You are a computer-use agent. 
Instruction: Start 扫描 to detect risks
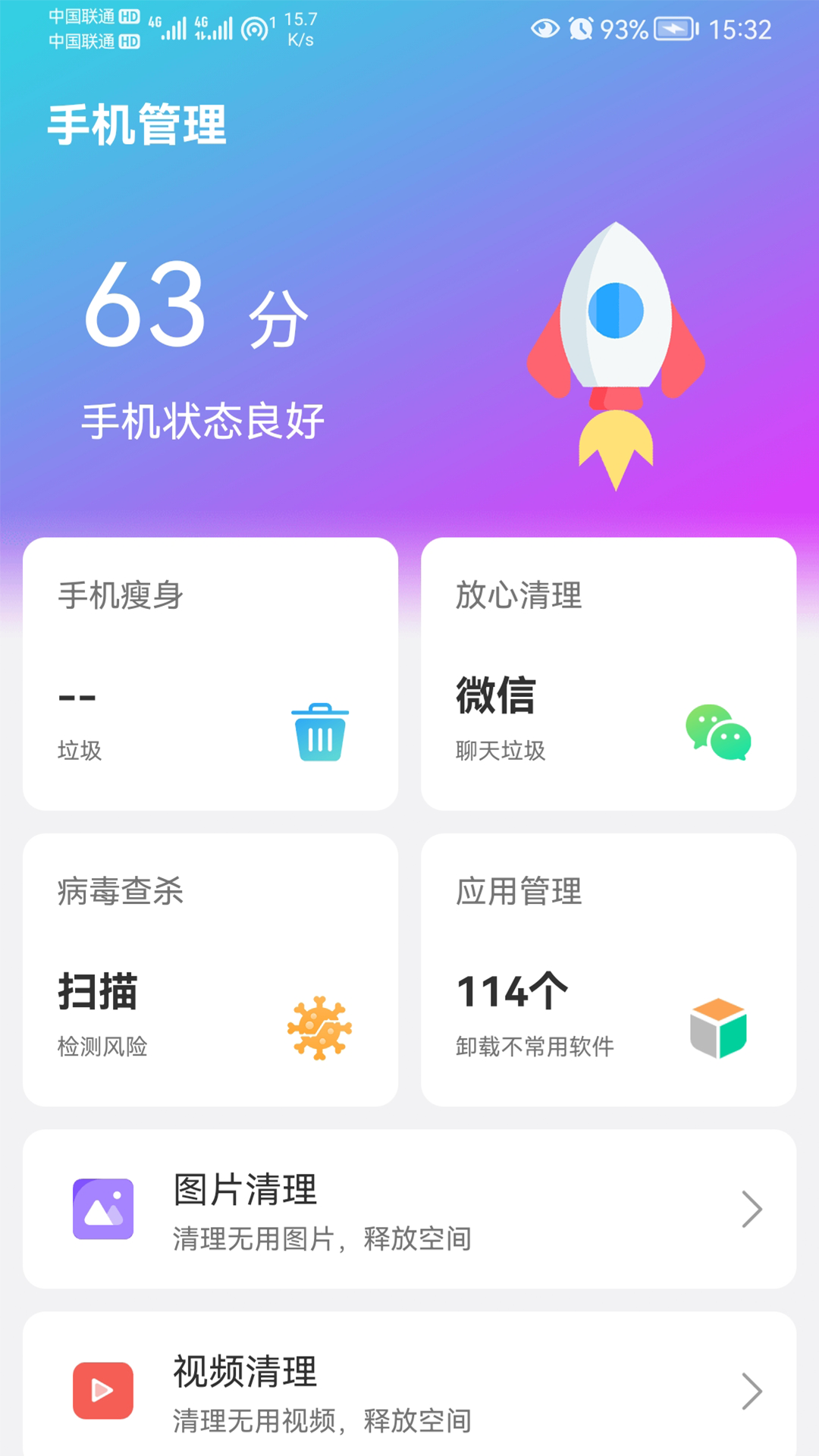pos(99,993)
